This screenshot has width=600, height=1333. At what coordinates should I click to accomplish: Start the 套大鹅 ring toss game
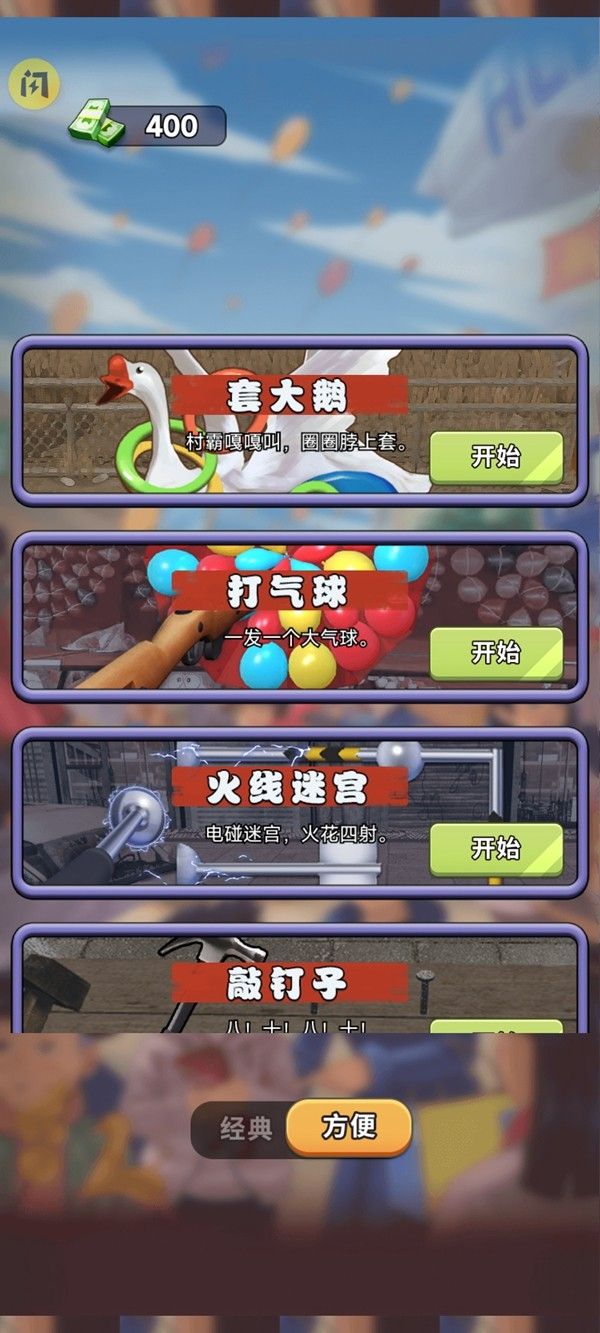point(496,457)
